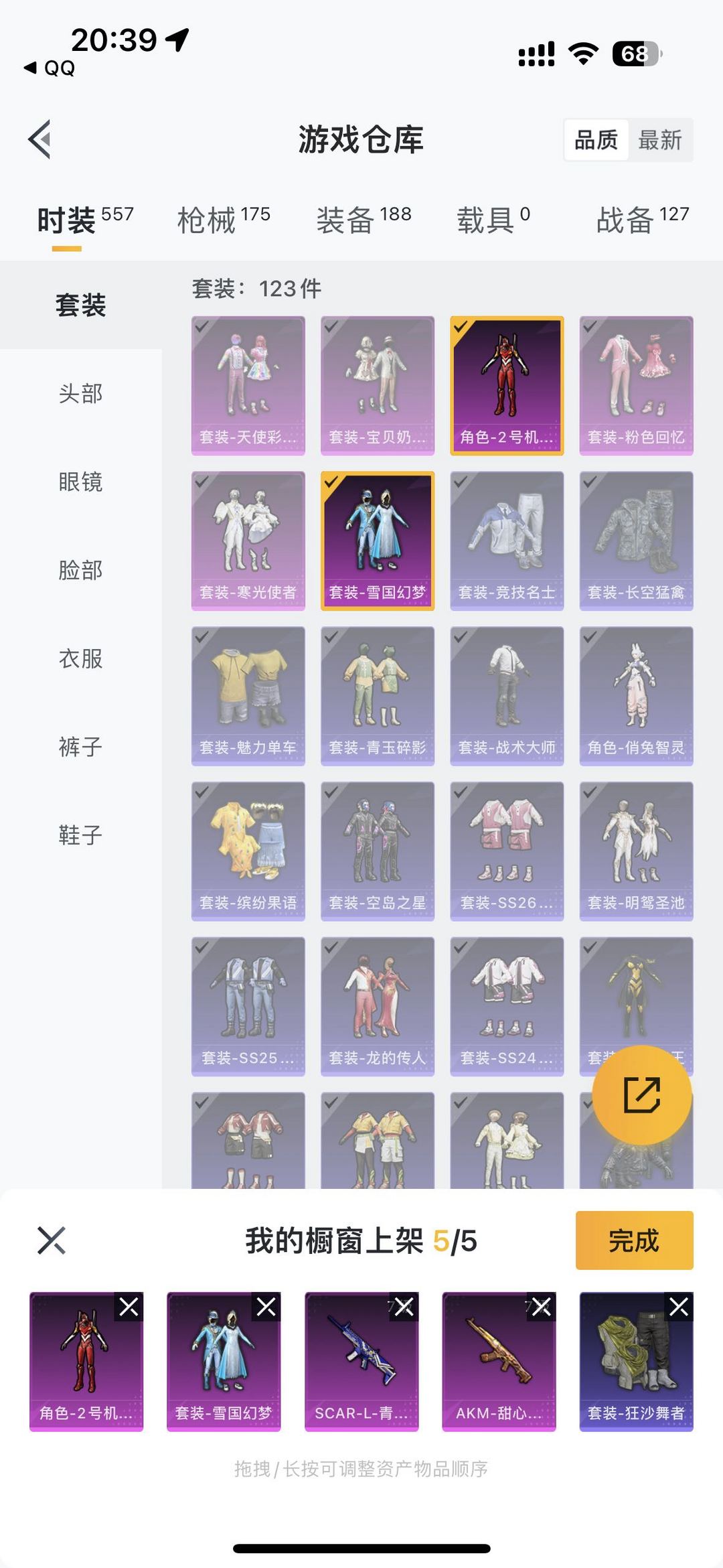Select the 头部 category
723x1568 pixels.
pos(80,393)
